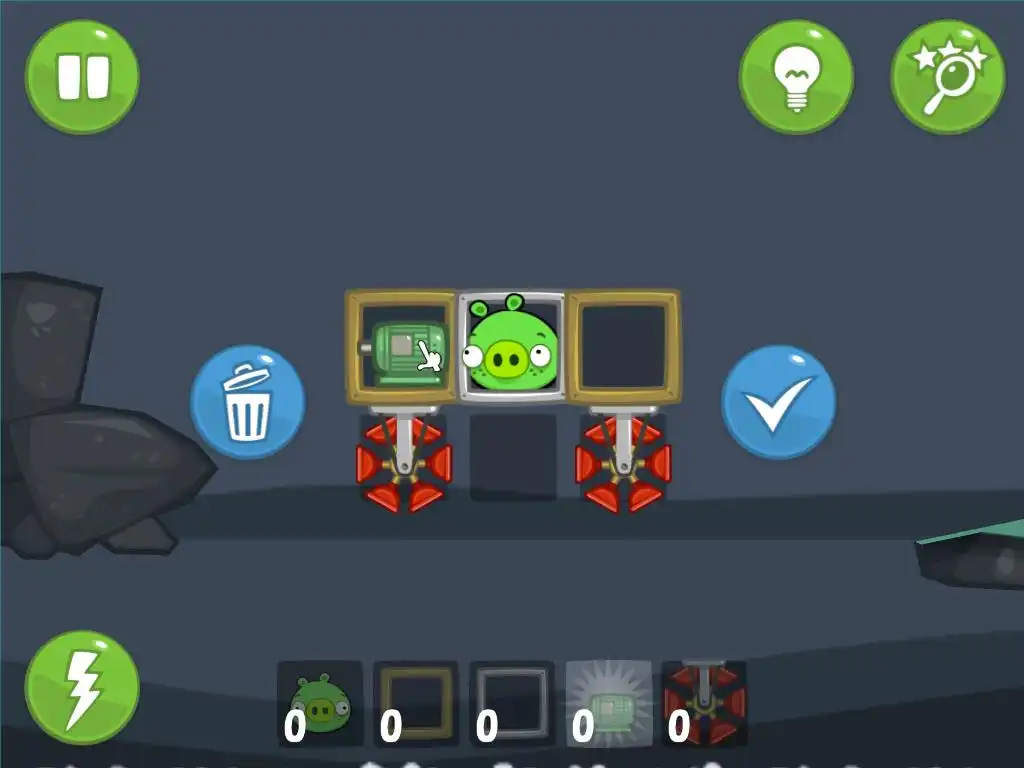Open the lightbulb hint button
This screenshot has width=1024, height=768.
(796, 77)
